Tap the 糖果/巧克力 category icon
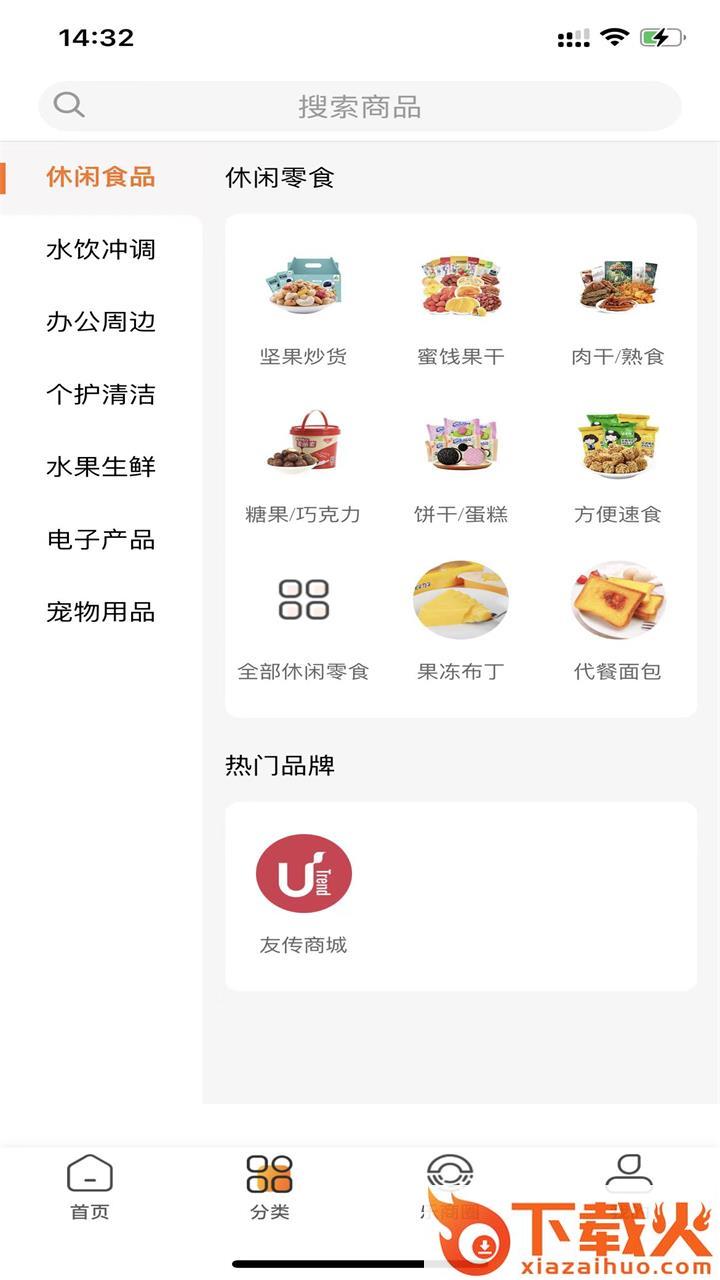This screenshot has height=1280, width=720. click(x=303, y=443)
